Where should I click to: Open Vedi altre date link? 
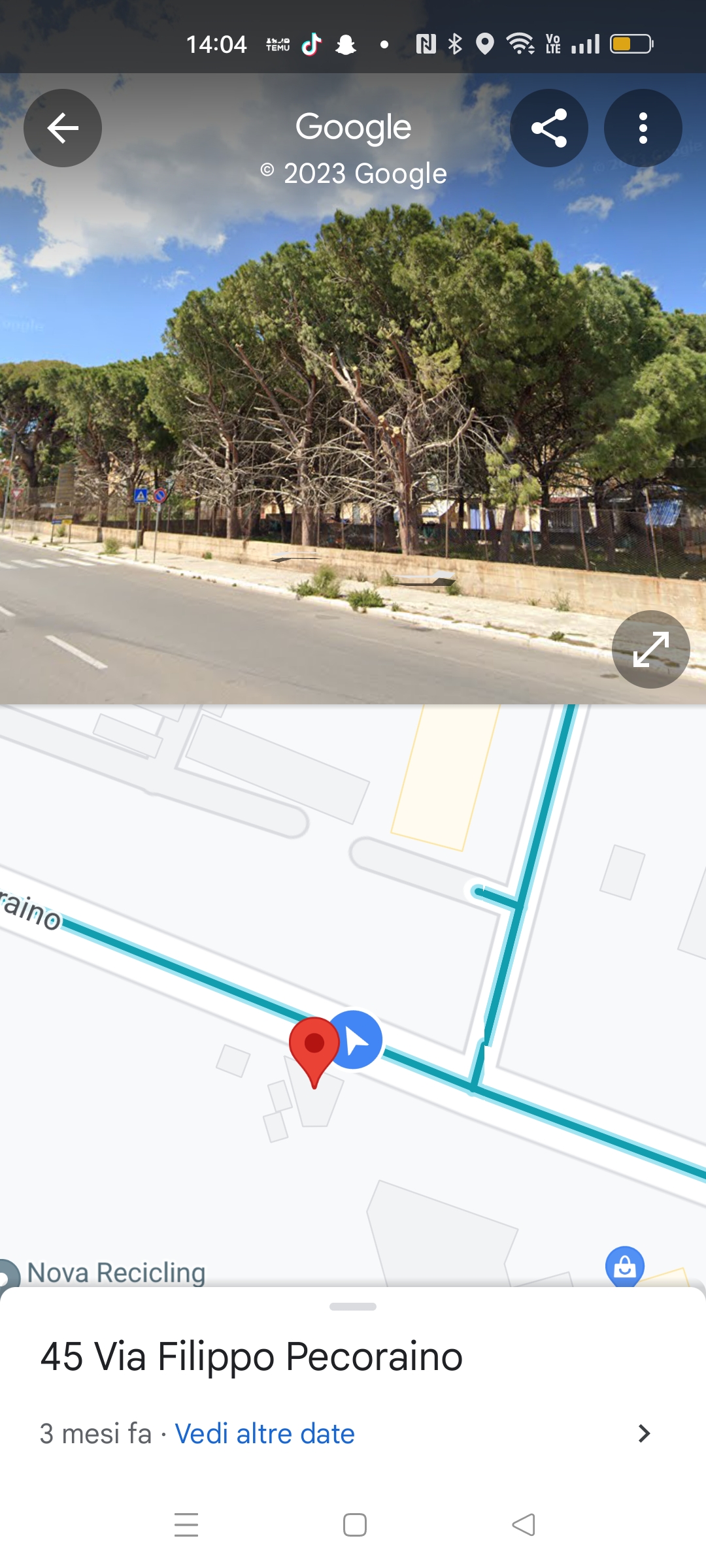[265, 1433]
